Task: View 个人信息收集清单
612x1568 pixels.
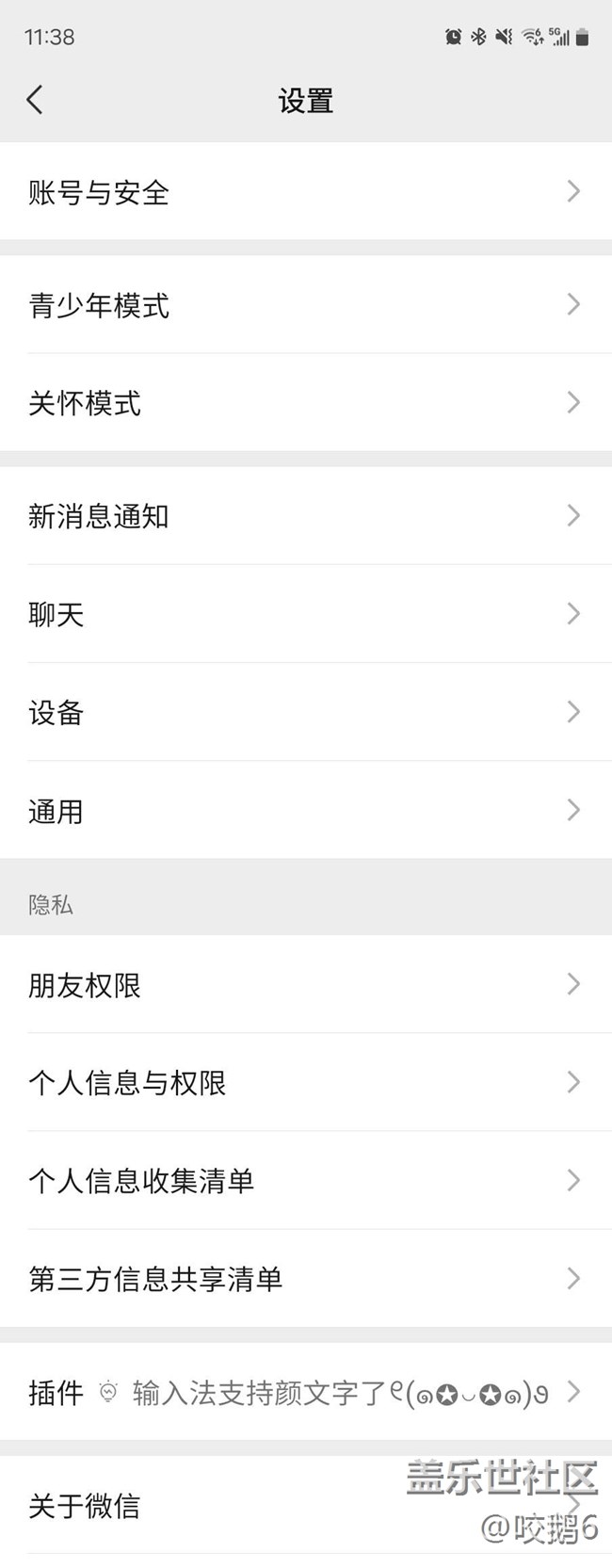Action: point(306,1180)
